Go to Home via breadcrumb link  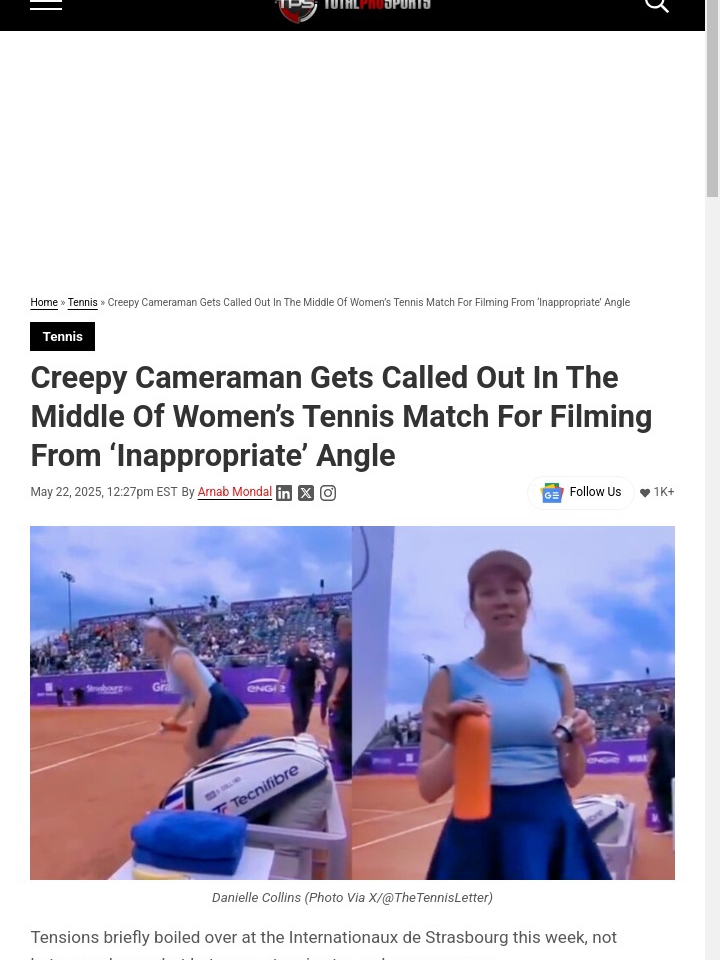point(44,303)
